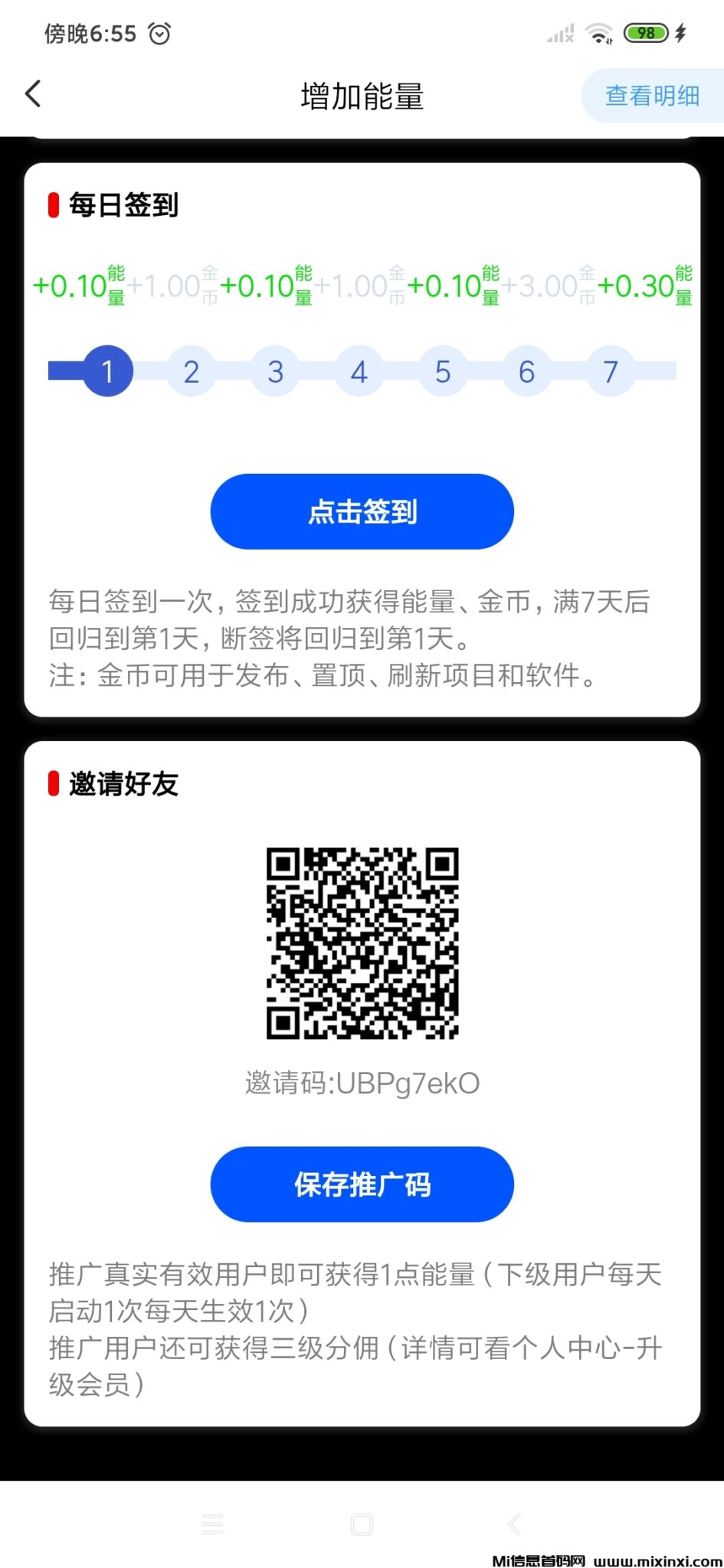
Task: Select day 3 in the sign-in tracker
Action: [275, 371]
